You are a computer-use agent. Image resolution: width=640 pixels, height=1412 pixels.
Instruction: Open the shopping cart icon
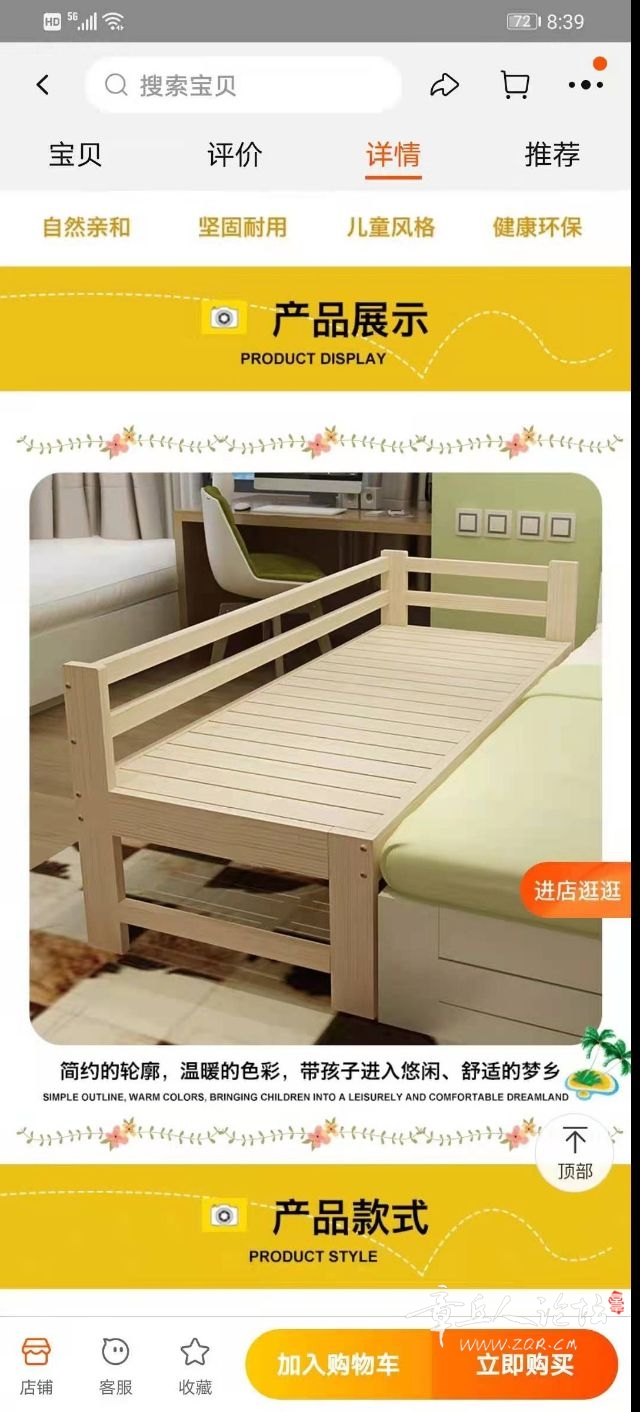coord(515,85)
